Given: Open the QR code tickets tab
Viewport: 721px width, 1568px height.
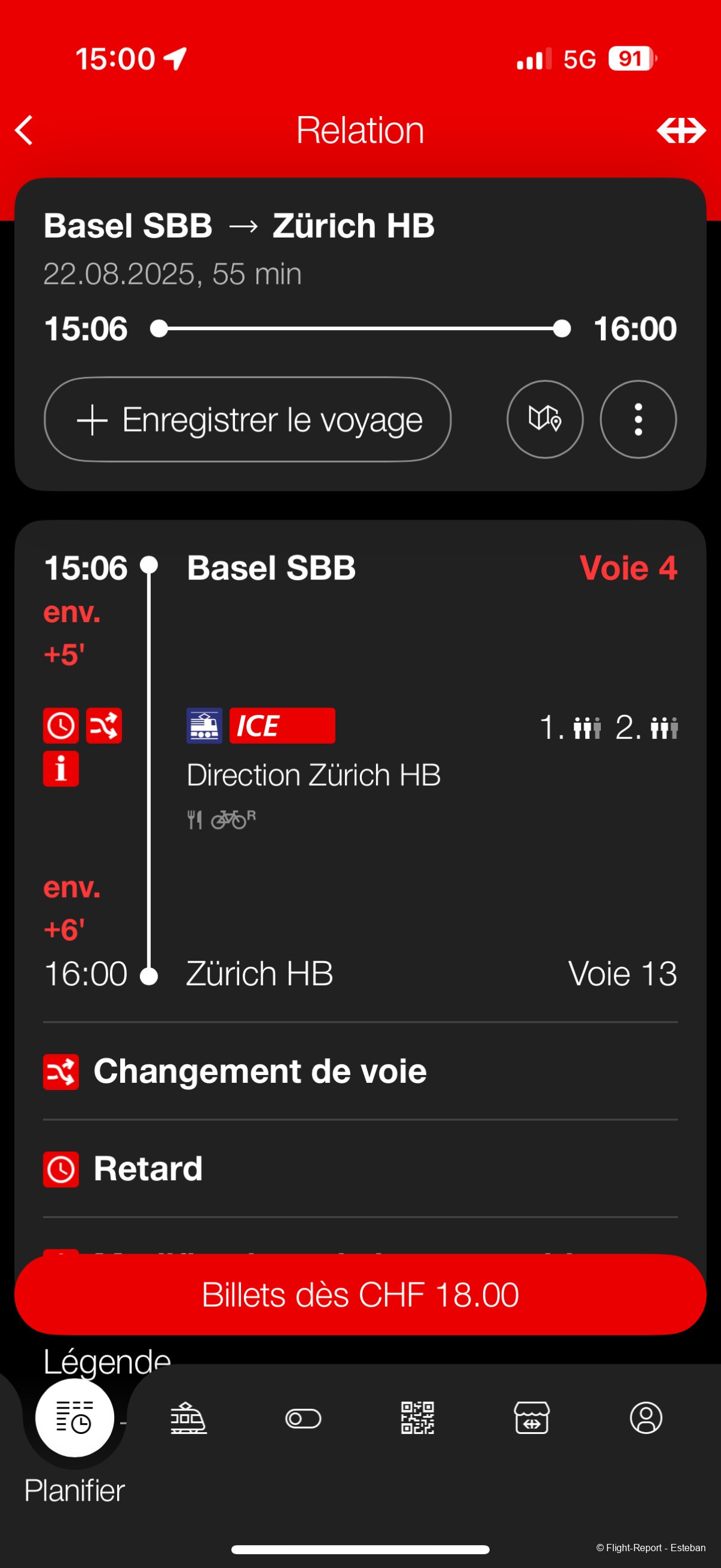Looking at the screenshot, I should click(x=418, y=1418).
